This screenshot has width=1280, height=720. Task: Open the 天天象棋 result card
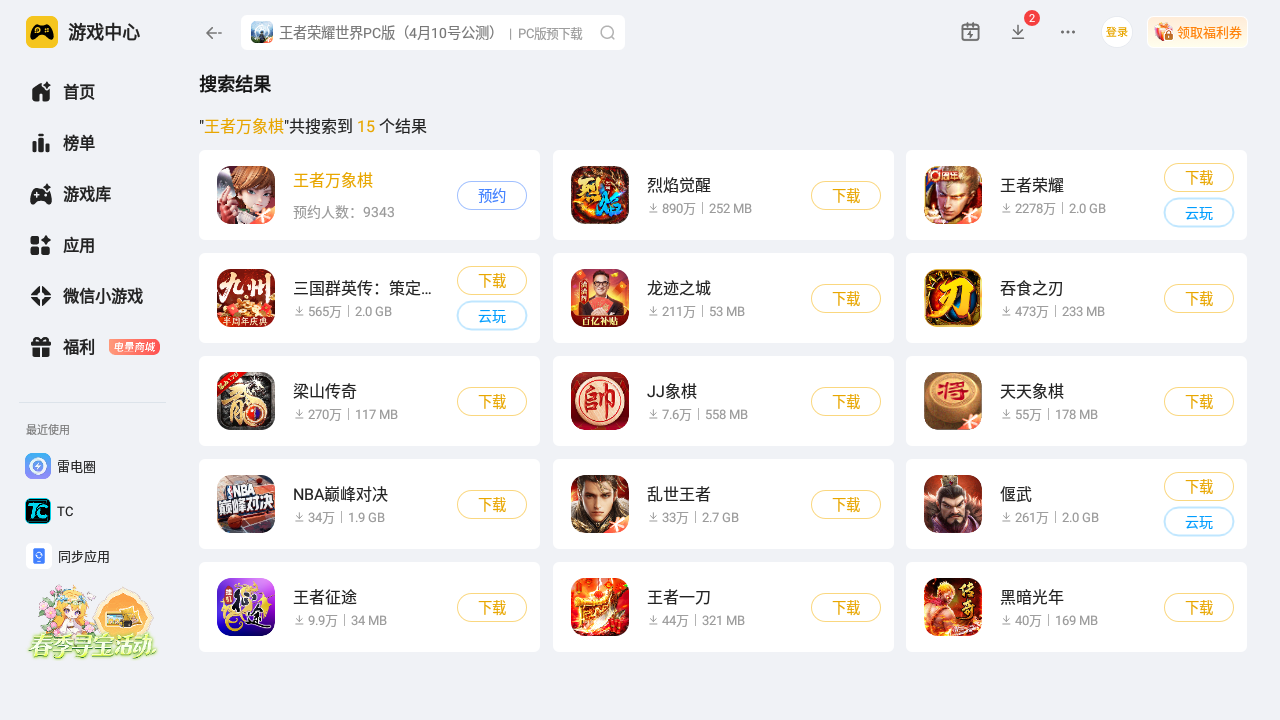[1060, 400]
